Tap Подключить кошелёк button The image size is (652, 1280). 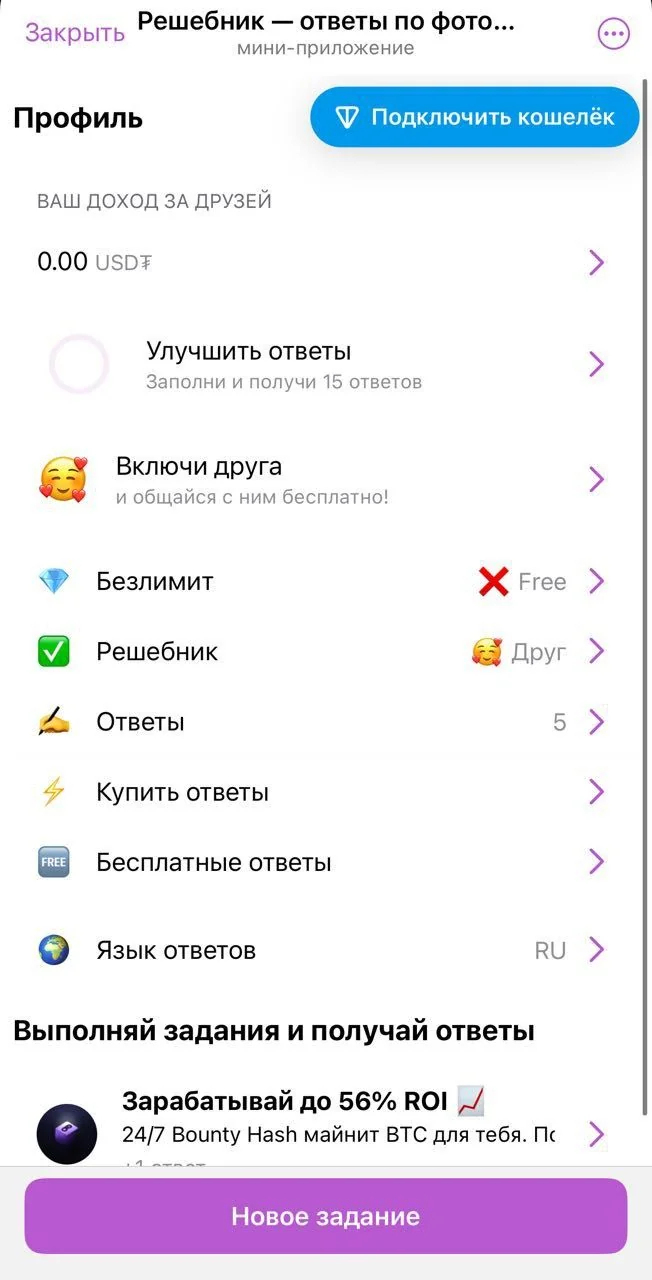[x=474, y=117]
